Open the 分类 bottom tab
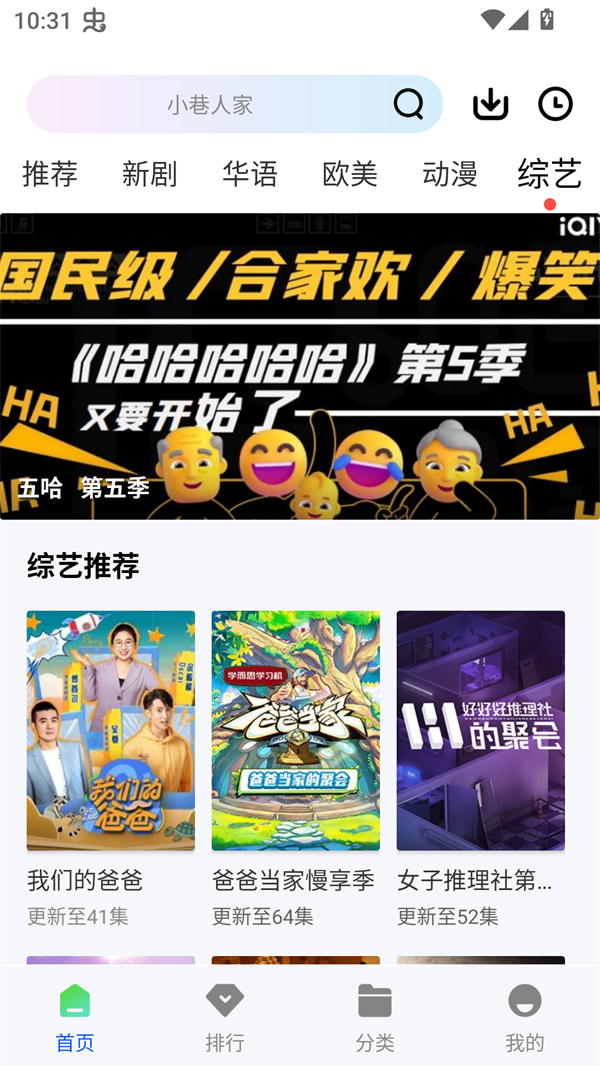 pos(375,1017)
